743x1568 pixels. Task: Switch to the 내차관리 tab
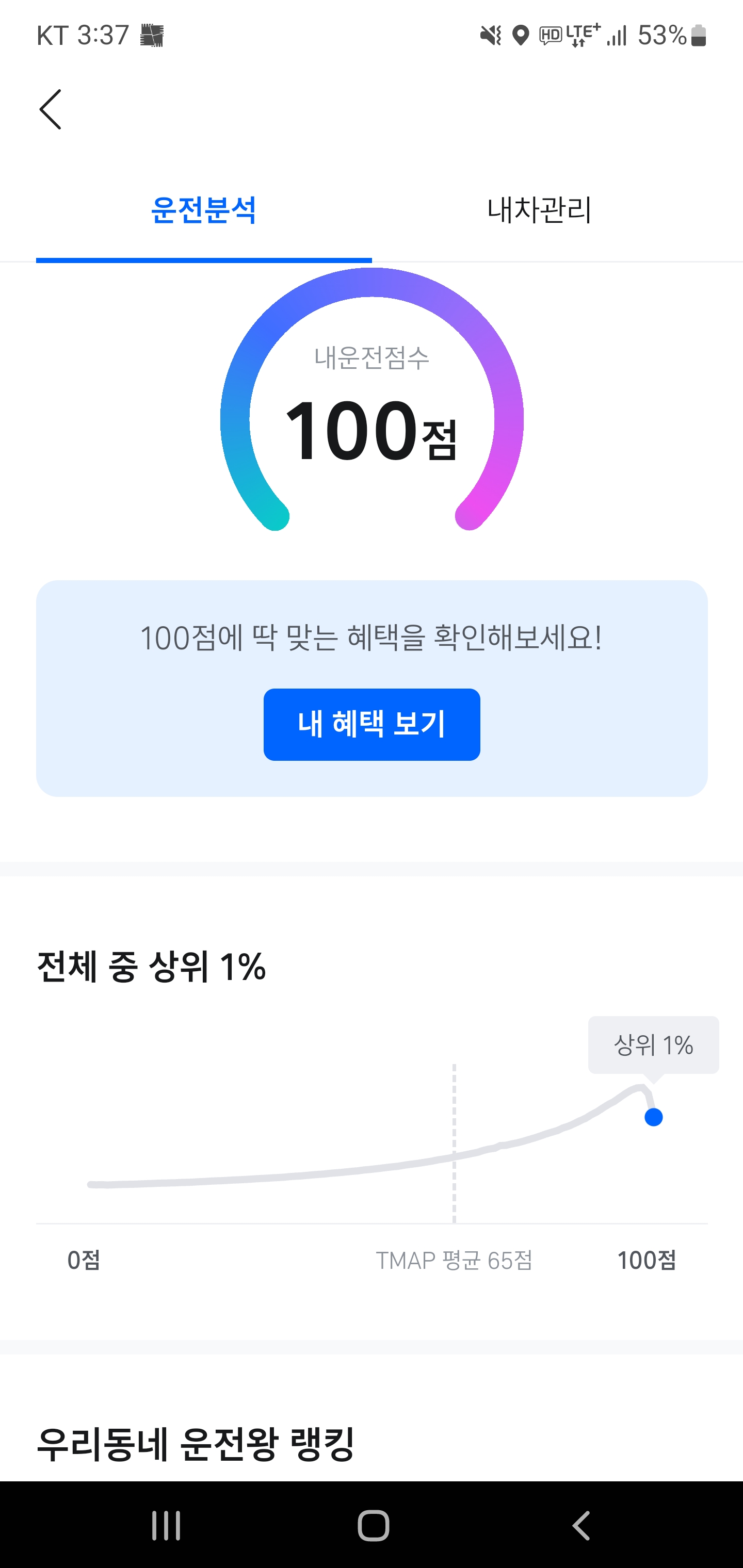[x=539, y=210]
